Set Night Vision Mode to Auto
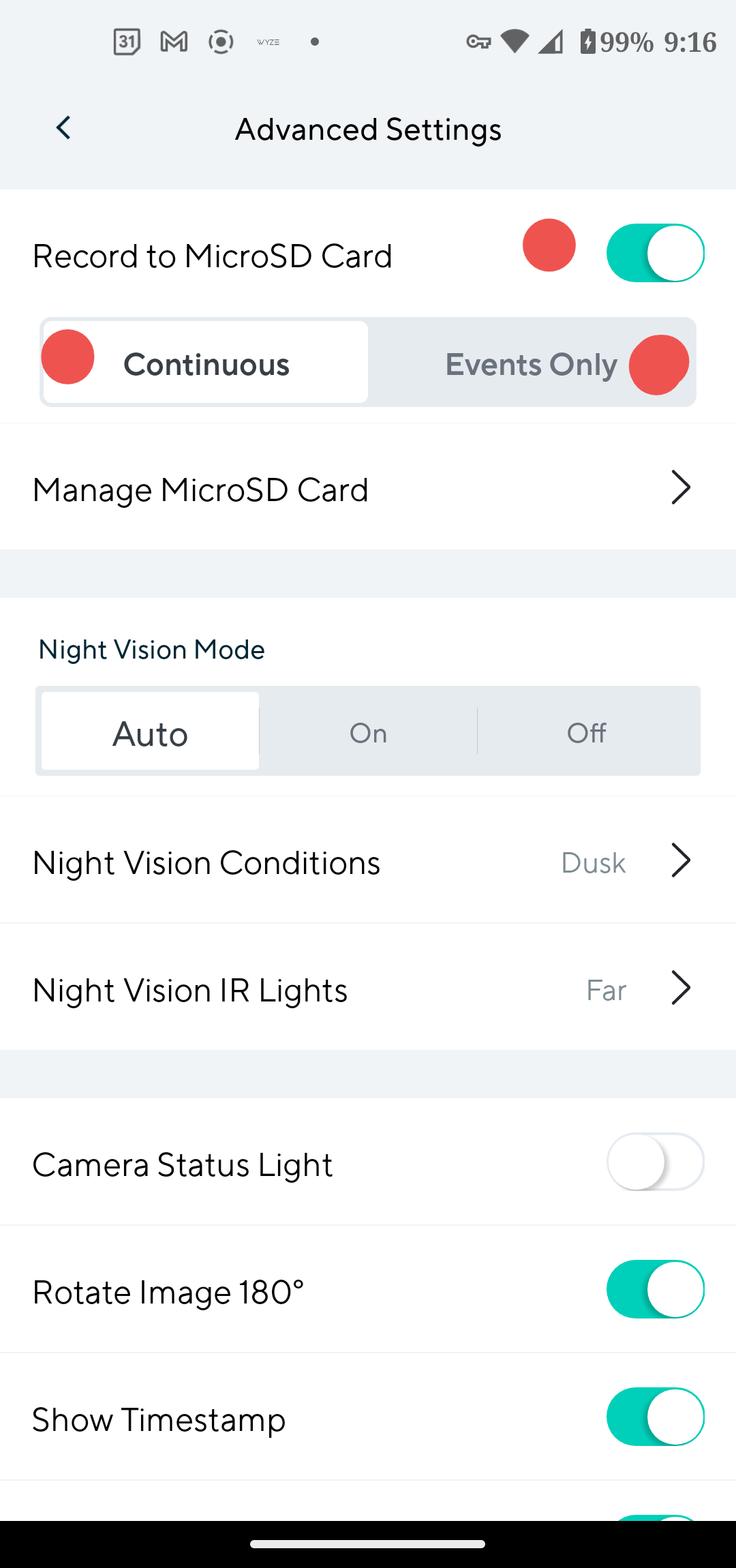This screenshot has width=736, height=1568. point(150,732)
